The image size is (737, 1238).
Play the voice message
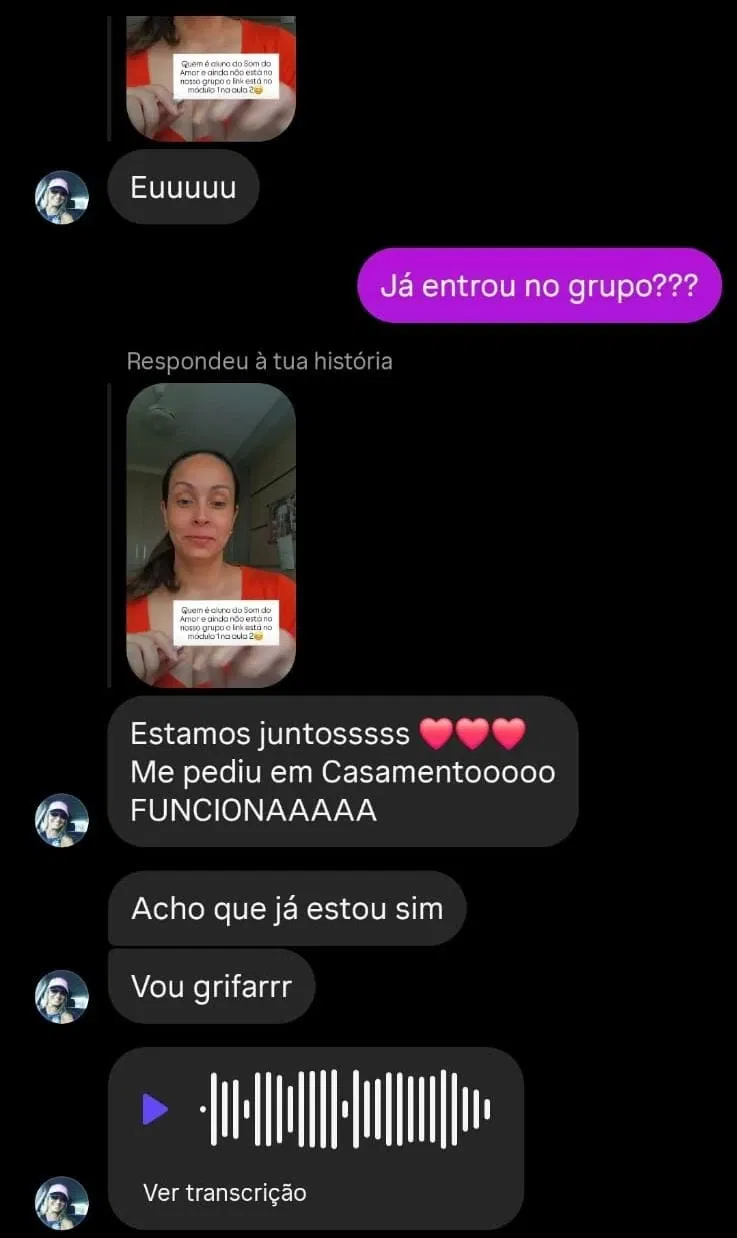[155, 1109]
